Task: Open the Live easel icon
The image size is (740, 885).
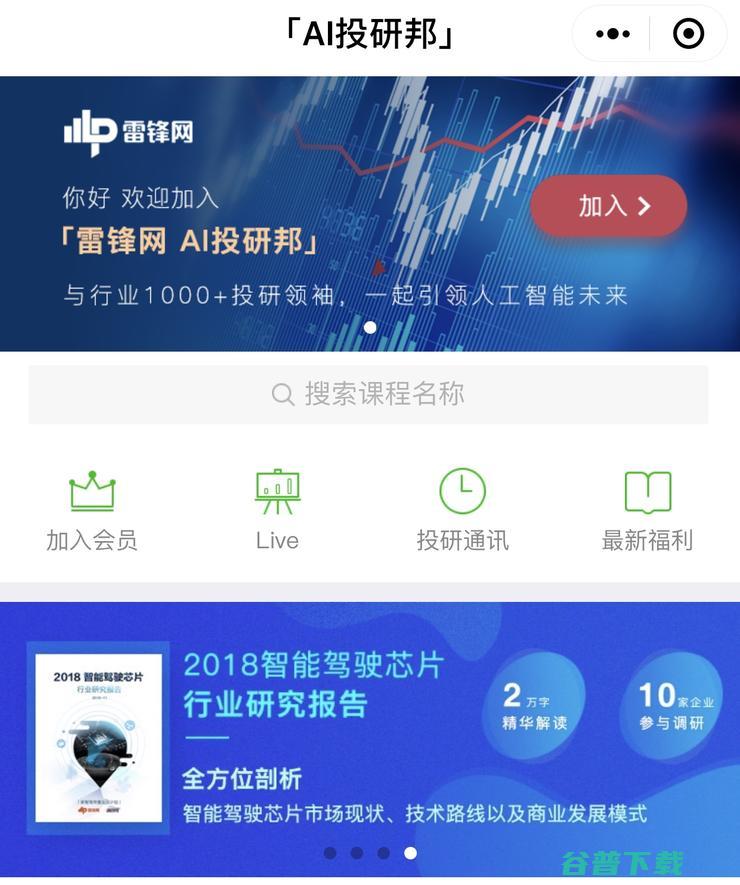Action: coord(277,490)
